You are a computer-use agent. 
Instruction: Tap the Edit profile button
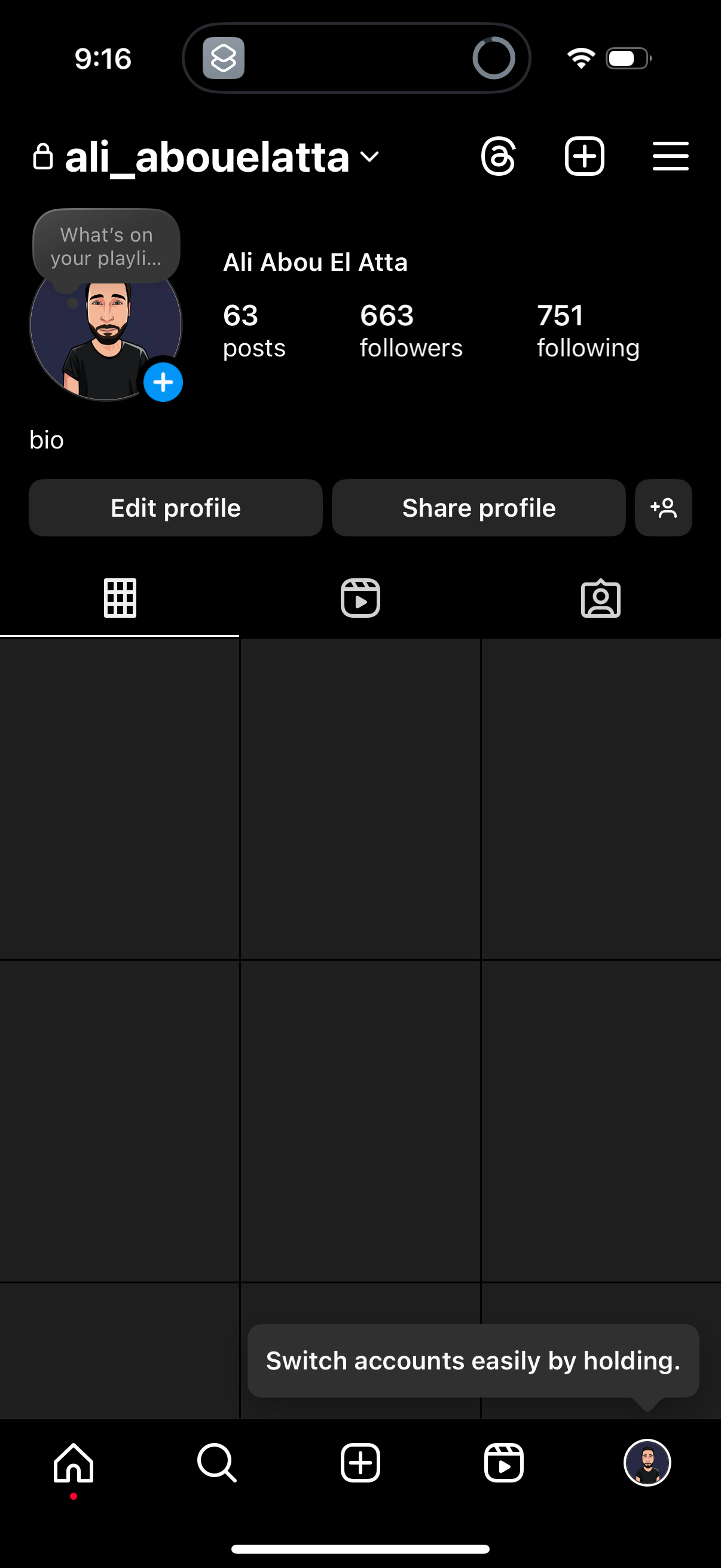tap(175, 508)
